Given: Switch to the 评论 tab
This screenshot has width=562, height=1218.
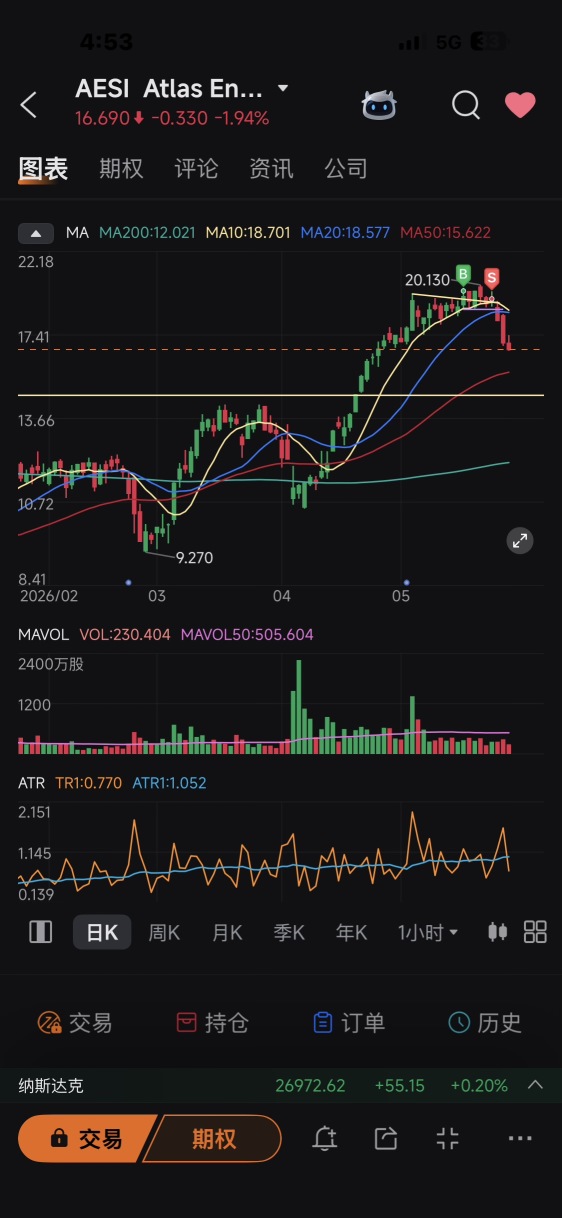Looking at the screenshot, I should pyautogui.click(x=196, y=169).
